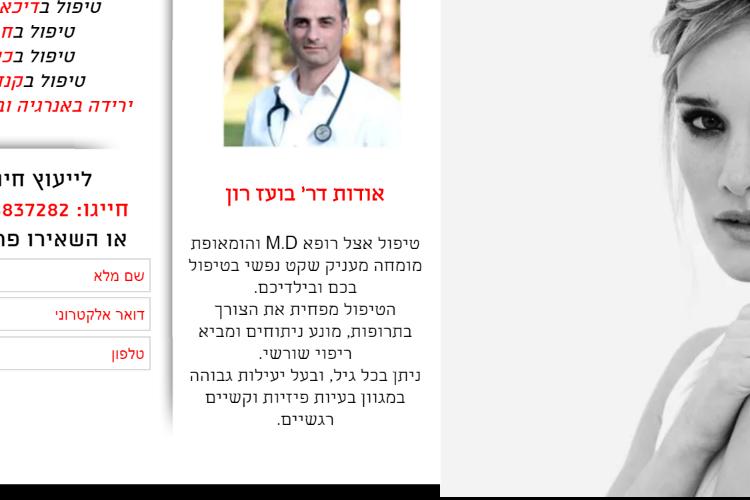The width and height of the screenshot is (750, 500).
Task: Select the טלפון phone number field
Action: tap(75, 353)
